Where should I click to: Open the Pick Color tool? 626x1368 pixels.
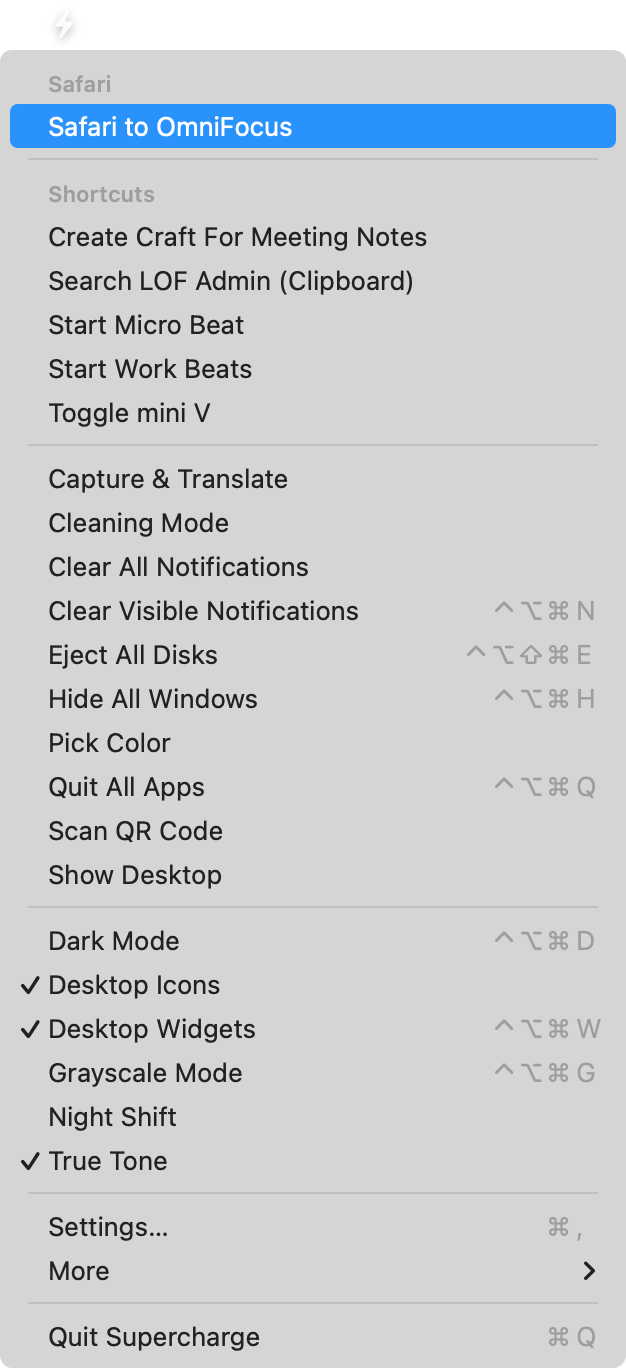click(x=313, y=743)
